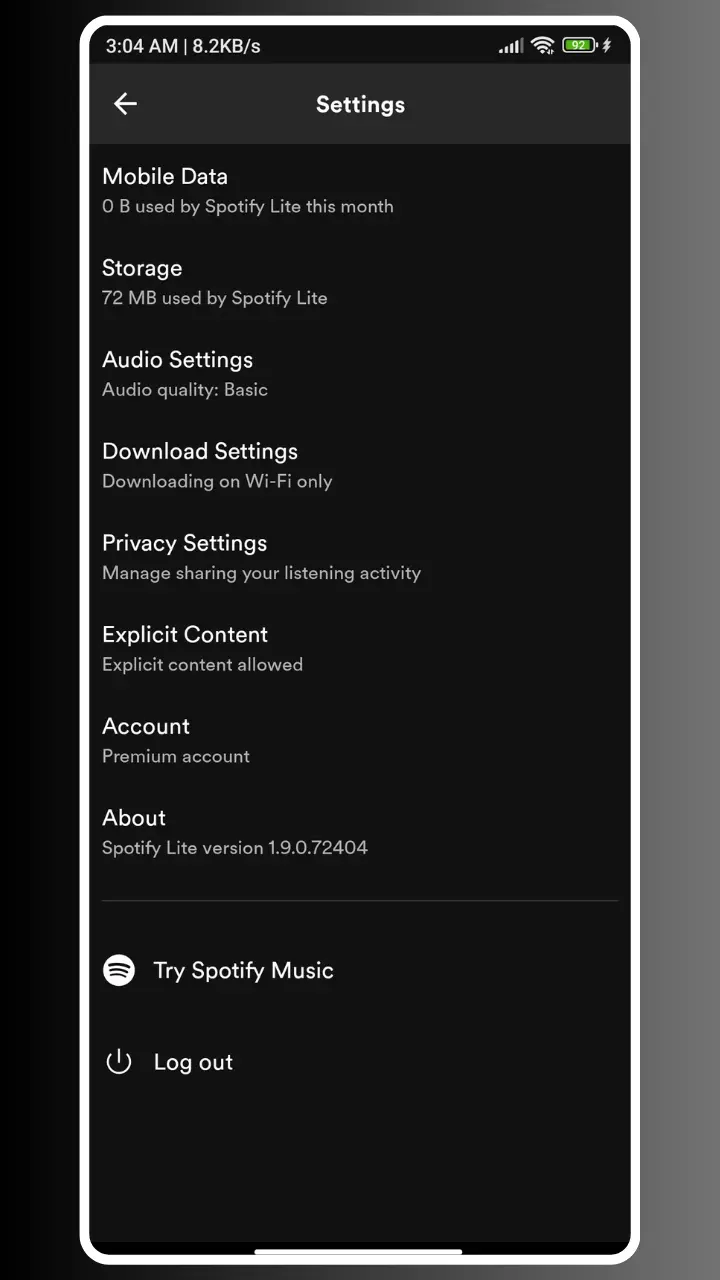720x1280 pixels.
Task: Open Mobile Data settings
Action: 360,190
